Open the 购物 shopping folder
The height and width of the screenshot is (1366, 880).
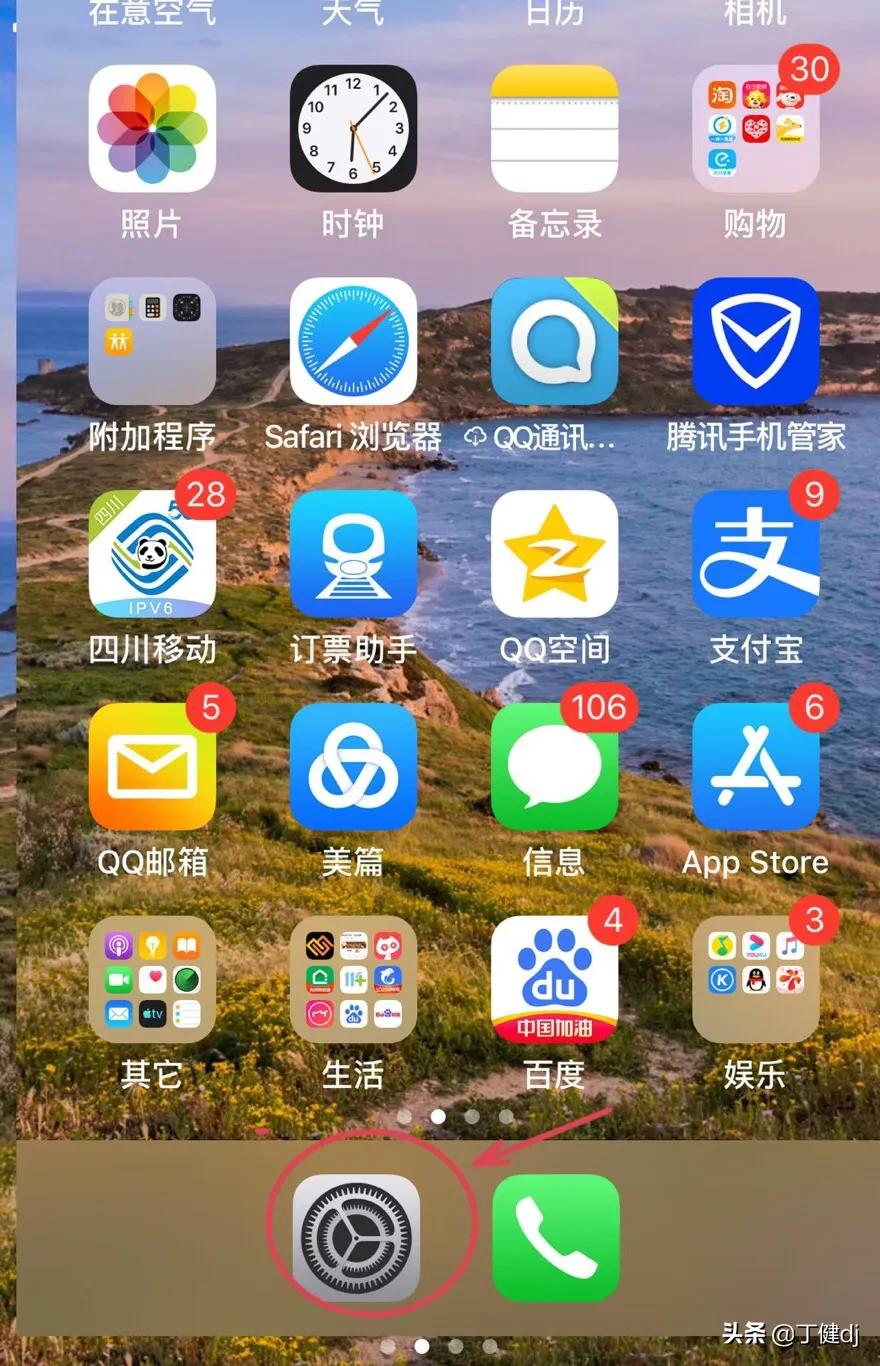click(x=756, y=129)
